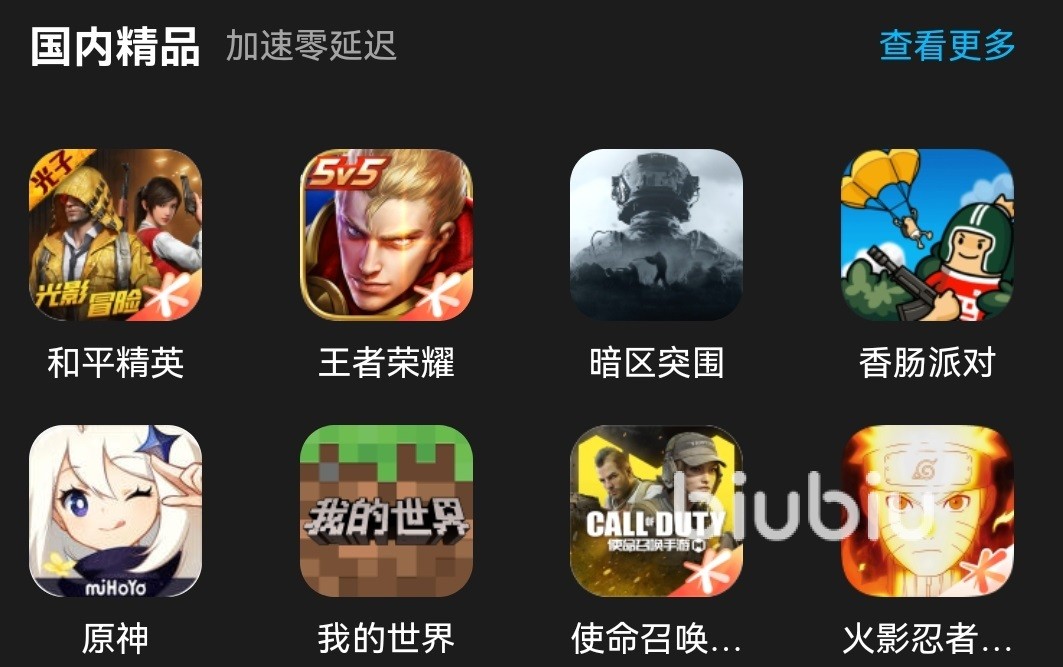Viewport: 1063px width, 667px height.
Task: Select 我的世界 from the game grid
Action: pos(386,511)
